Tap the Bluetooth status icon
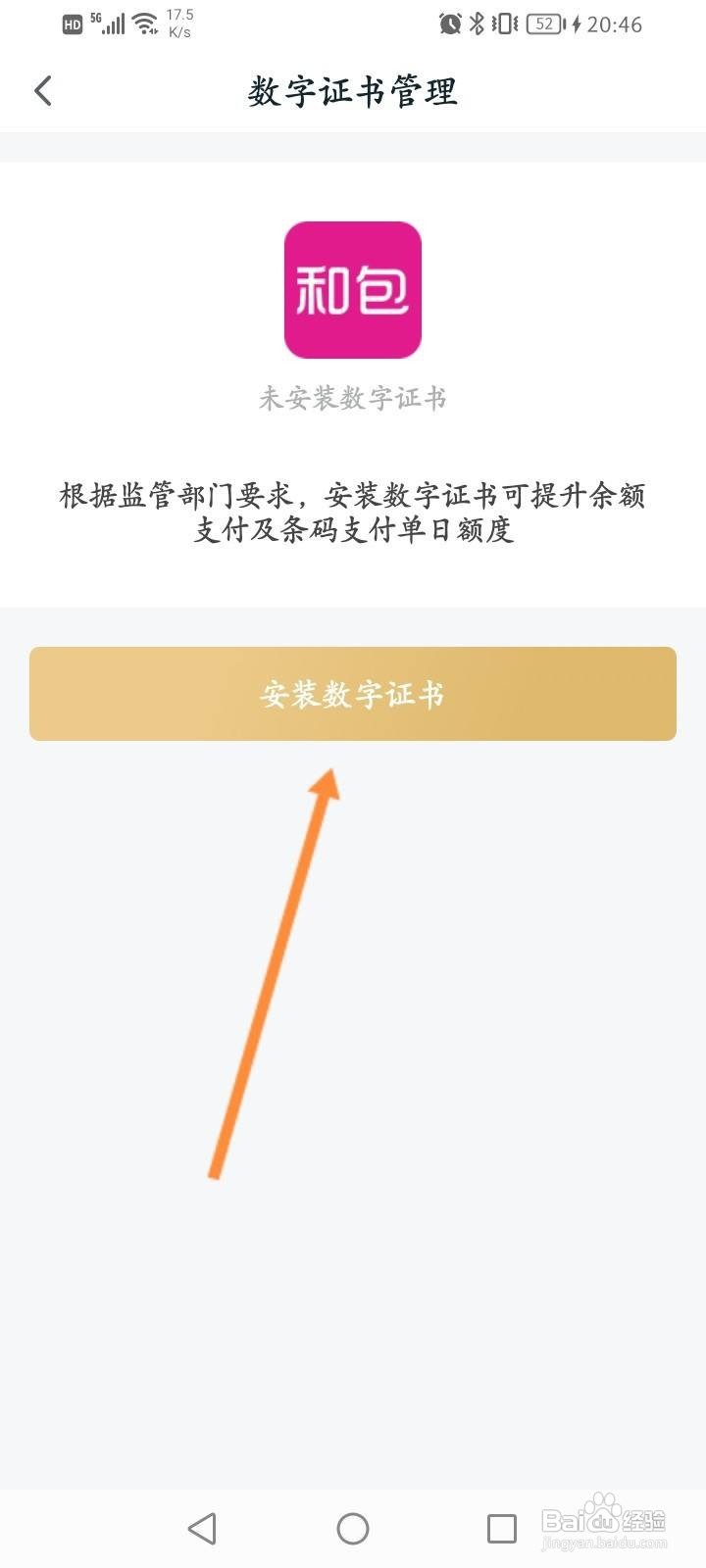 pos(476,24)
